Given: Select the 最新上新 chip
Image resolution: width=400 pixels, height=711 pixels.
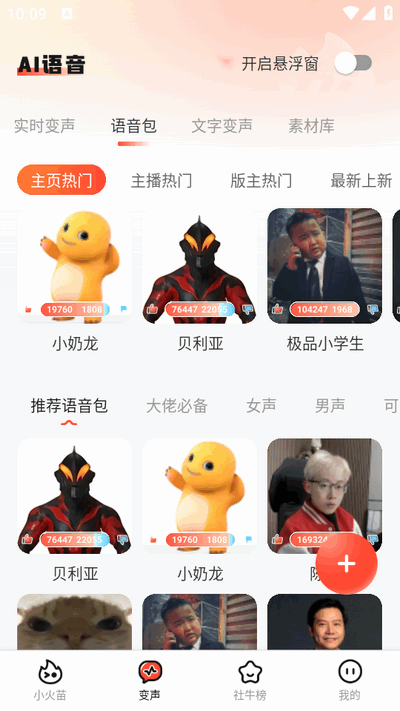Looking at the screenshot, I should [x=361, y=180].
